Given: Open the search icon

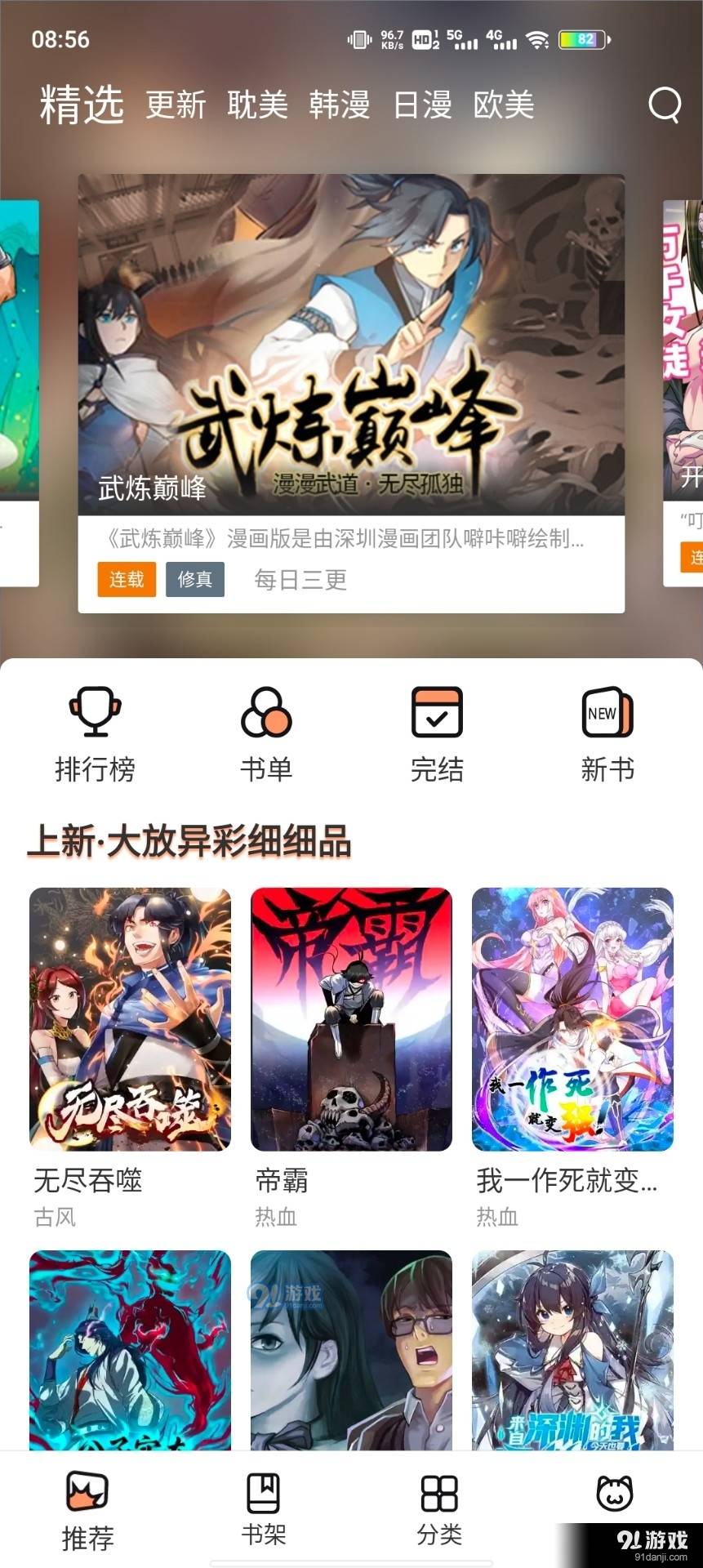Looking at the screenshot, I should click(x=664, y=105).
